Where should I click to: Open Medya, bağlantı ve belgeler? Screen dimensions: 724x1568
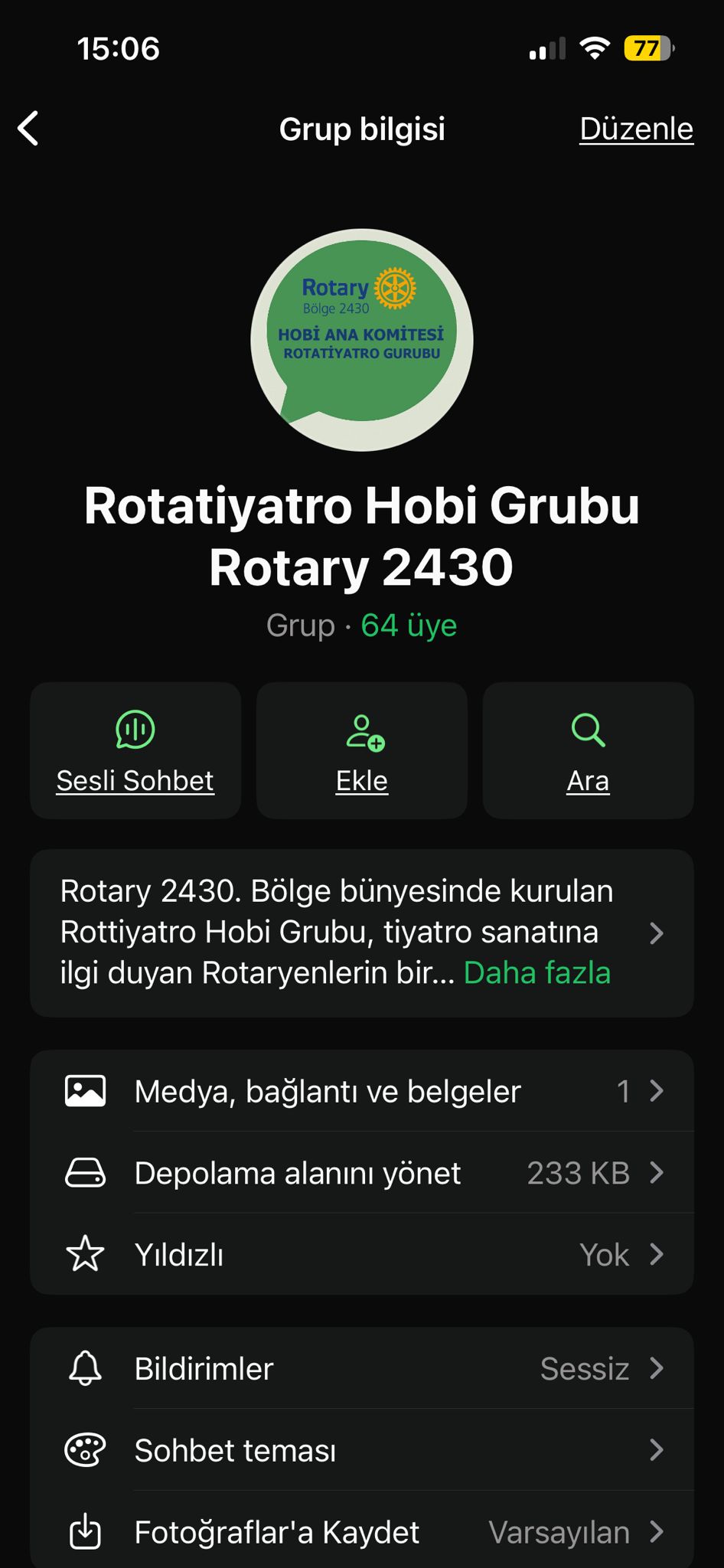tap(362, 1091)
